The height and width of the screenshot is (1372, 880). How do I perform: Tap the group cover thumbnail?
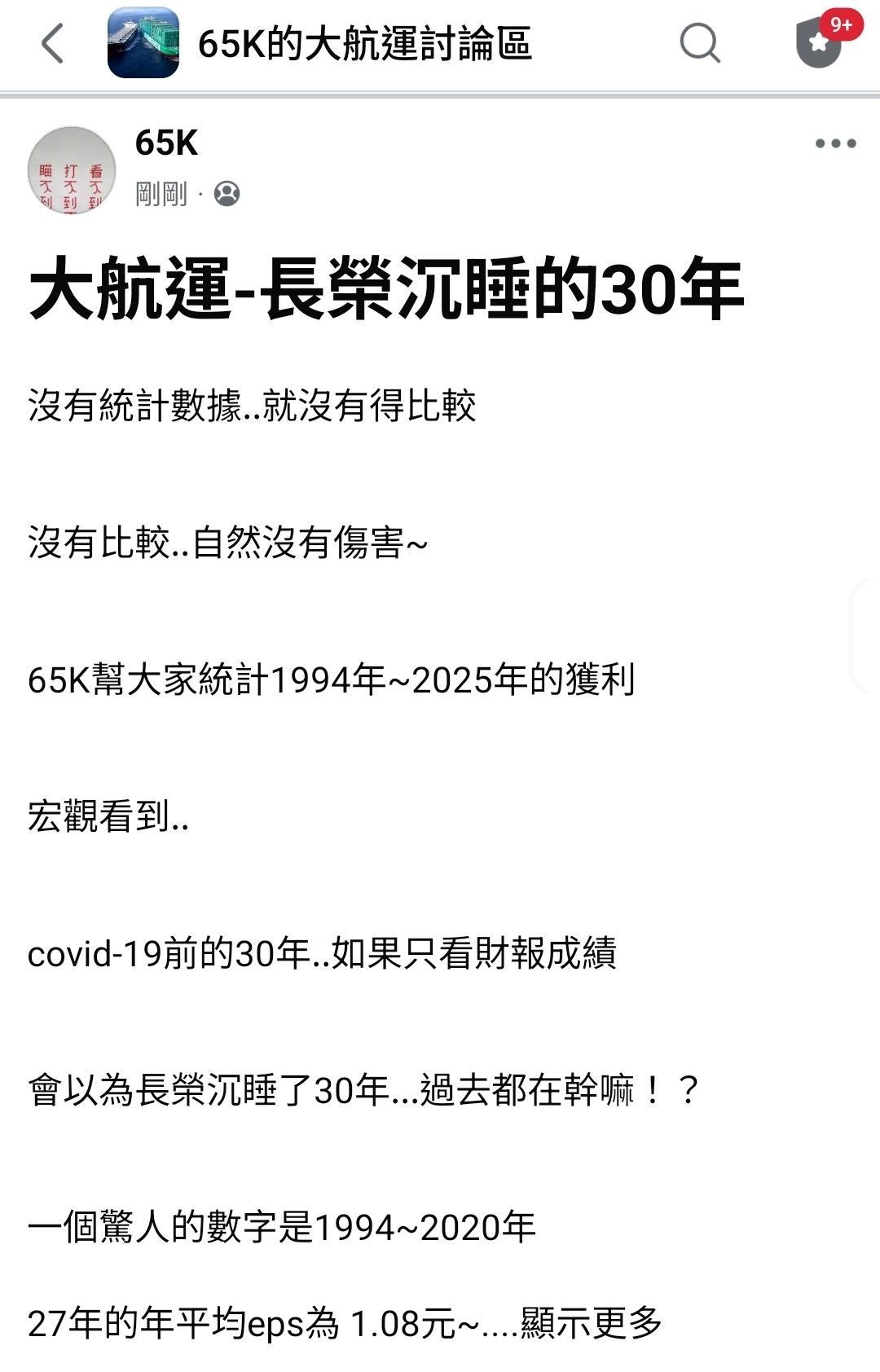pyautogui.click(x=143, y=43)
